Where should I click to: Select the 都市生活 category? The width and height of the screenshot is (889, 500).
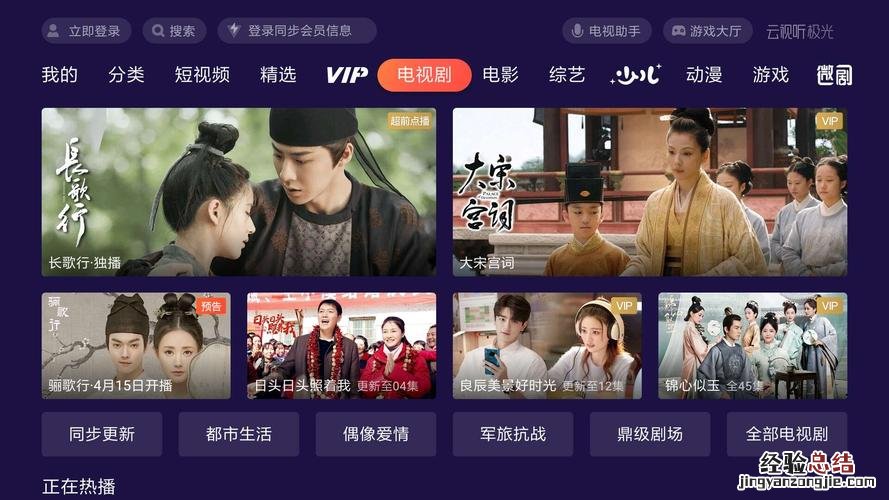click(238, 434)
